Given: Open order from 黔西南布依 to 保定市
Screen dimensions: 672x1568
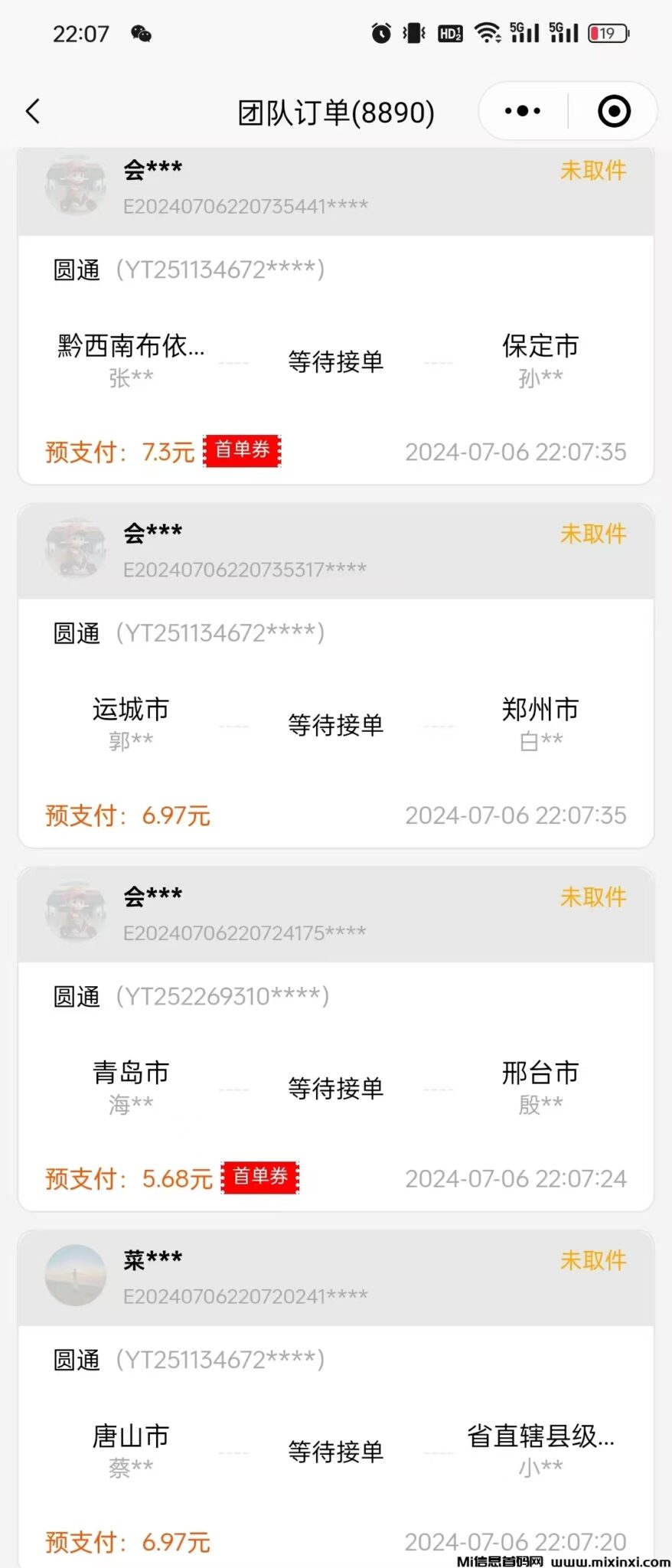Looking at the screenshot, I should click(x=335, y=361).
